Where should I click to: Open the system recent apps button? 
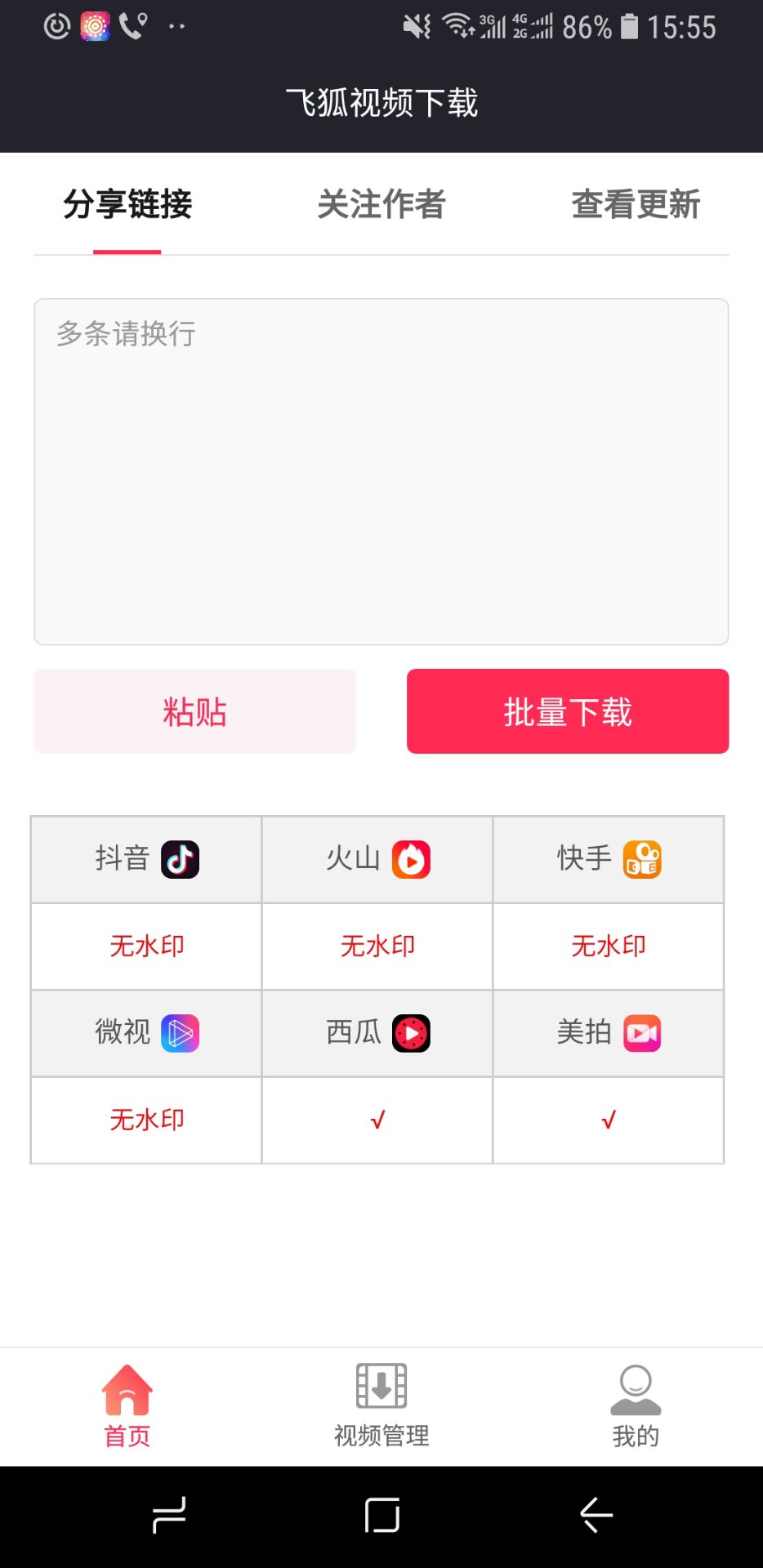(169, 1516)
